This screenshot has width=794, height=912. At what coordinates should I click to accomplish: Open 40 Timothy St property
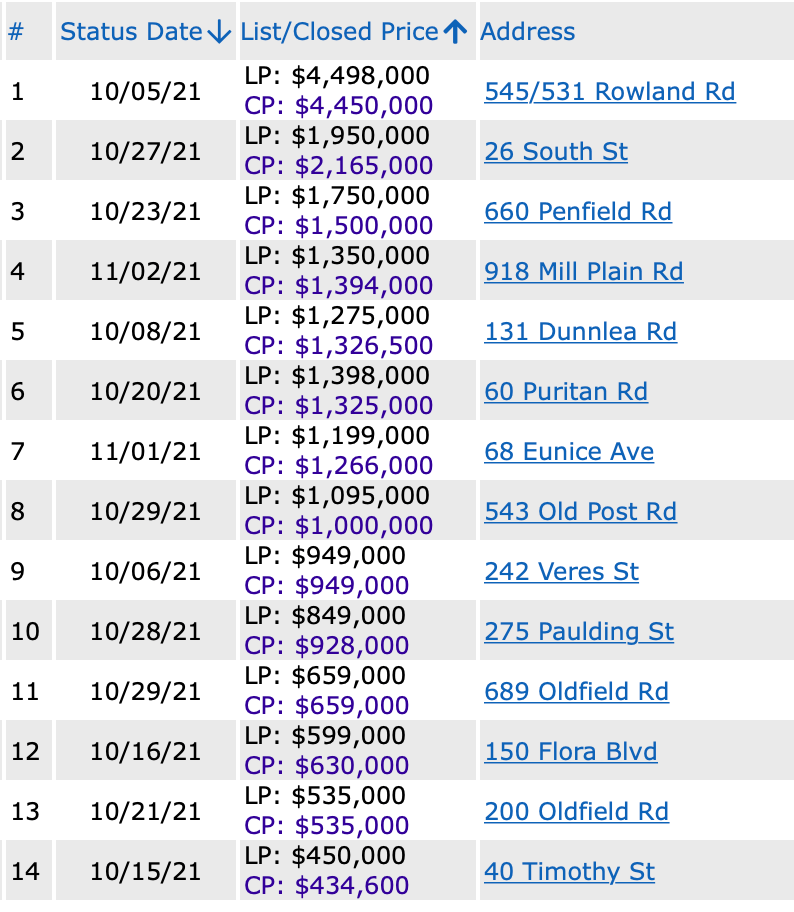click(x=570, y=872)
